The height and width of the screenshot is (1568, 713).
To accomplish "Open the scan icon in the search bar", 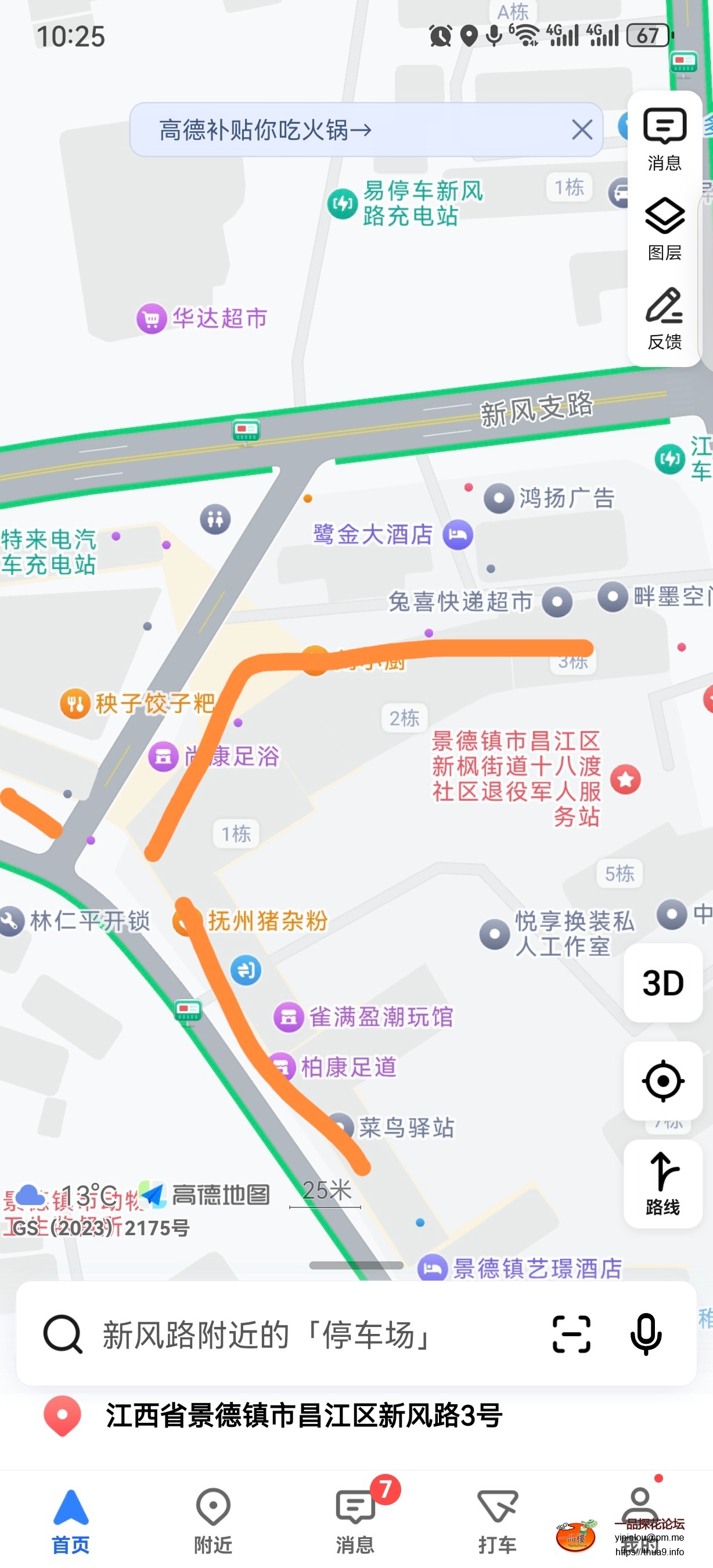I will click(571, 1335).
